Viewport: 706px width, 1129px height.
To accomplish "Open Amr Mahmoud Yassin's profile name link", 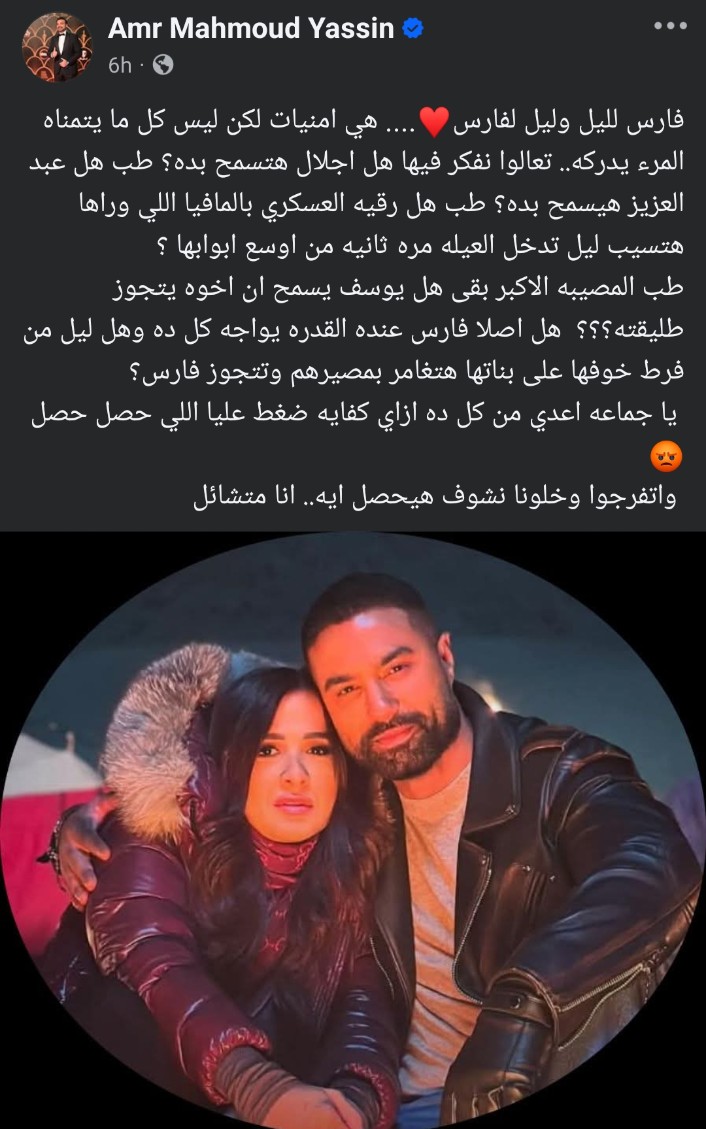I will pyautogui.click(x=250, y=29).
